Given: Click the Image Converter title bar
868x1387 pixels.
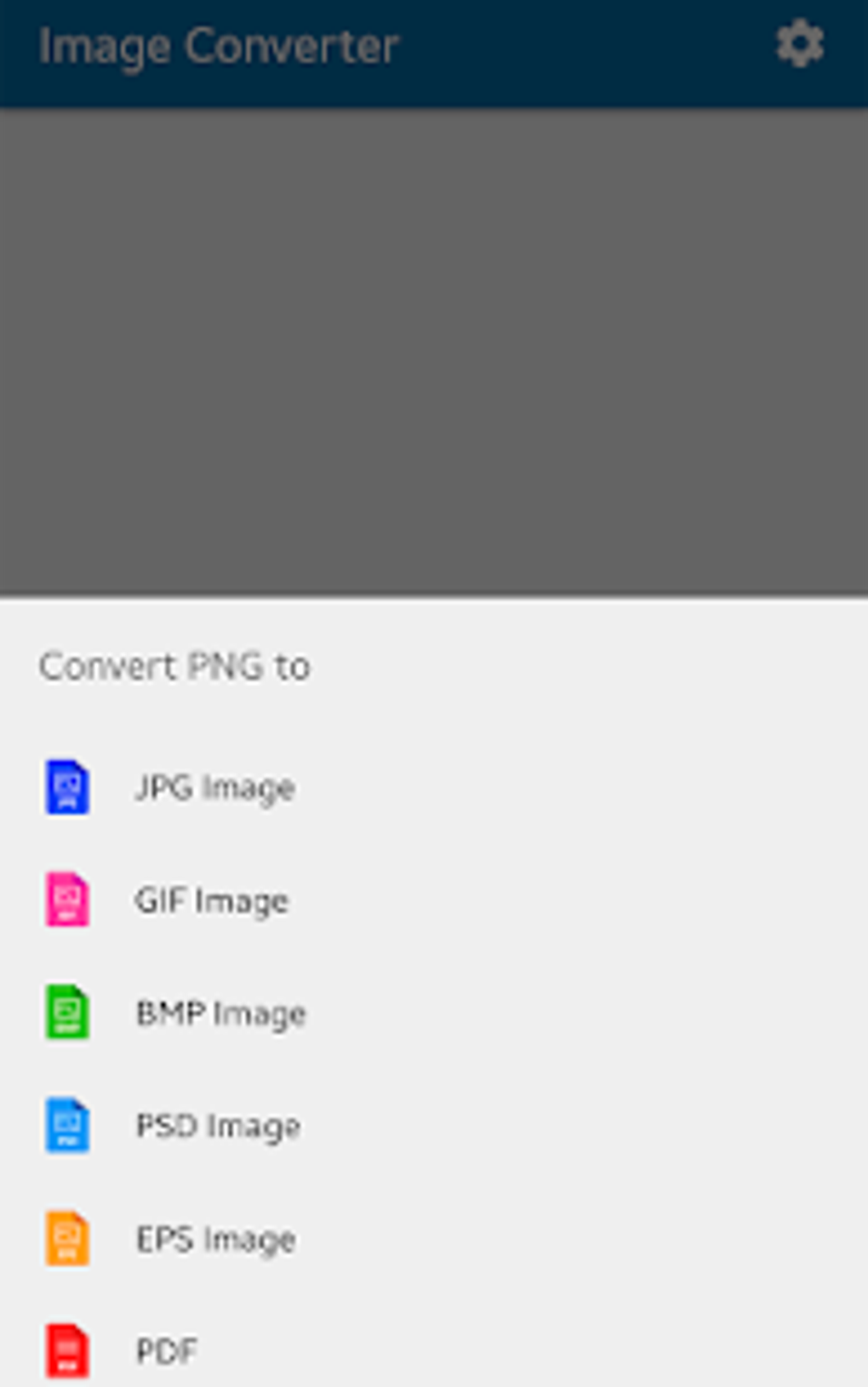Looking at the screenshot, I should pyautogui.click(x=218, y=46).
